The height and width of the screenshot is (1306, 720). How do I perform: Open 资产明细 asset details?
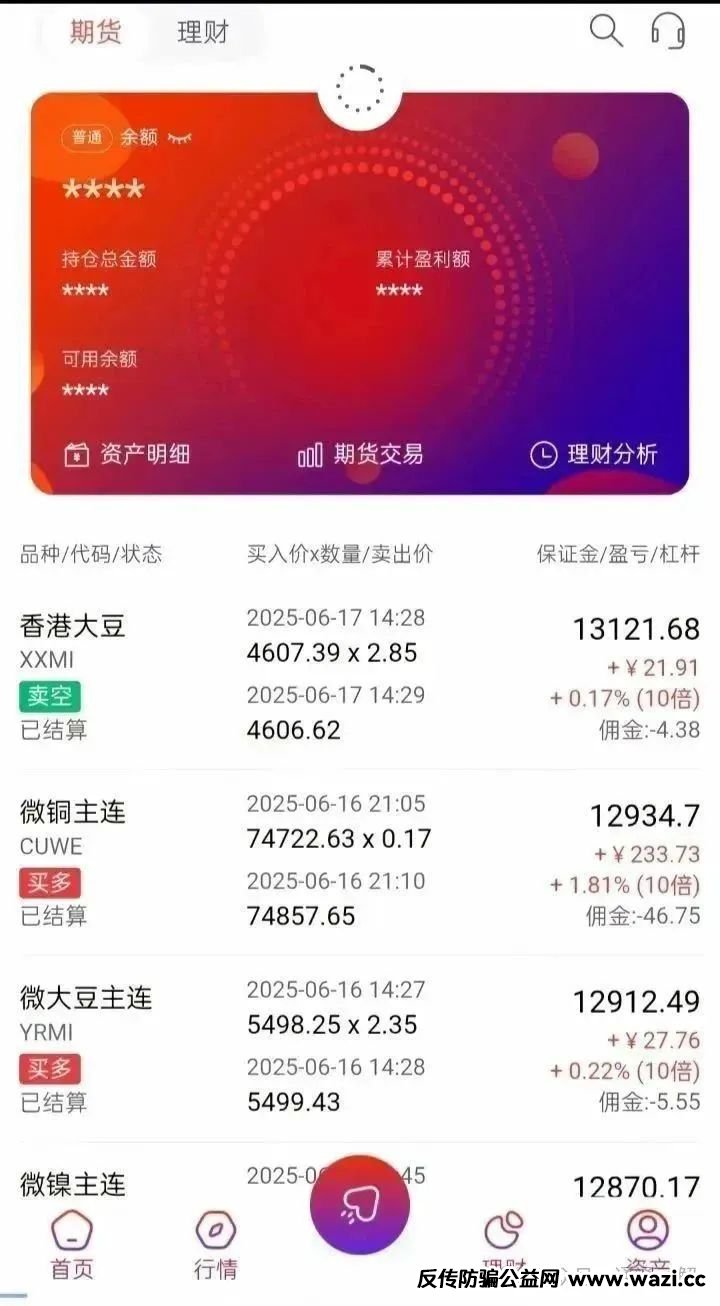(127, 455)
